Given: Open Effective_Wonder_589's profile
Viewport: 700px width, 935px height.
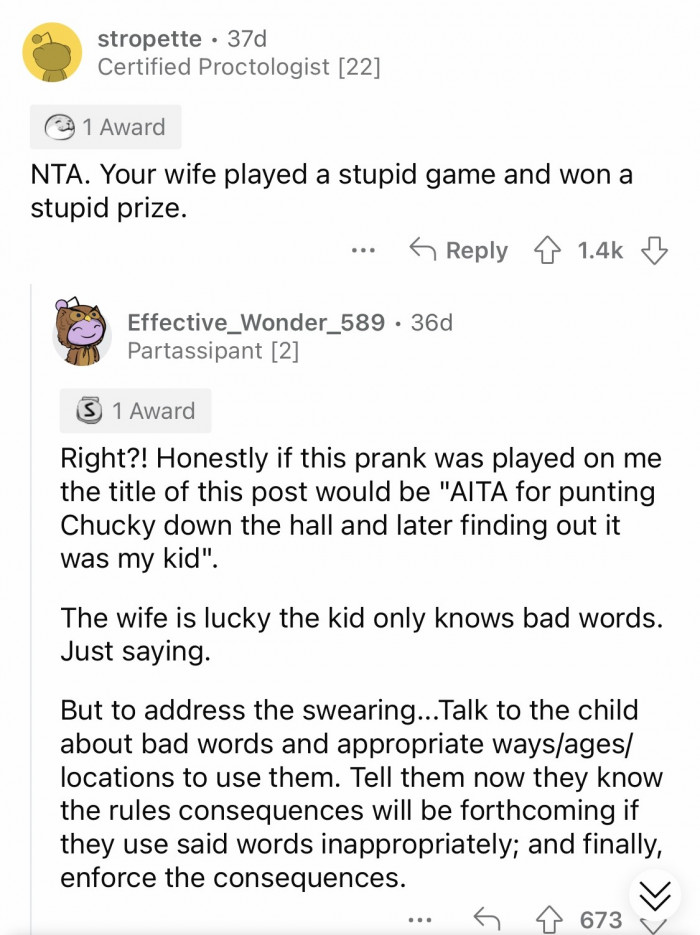Looking at the screenshot, I should (255, 322).
